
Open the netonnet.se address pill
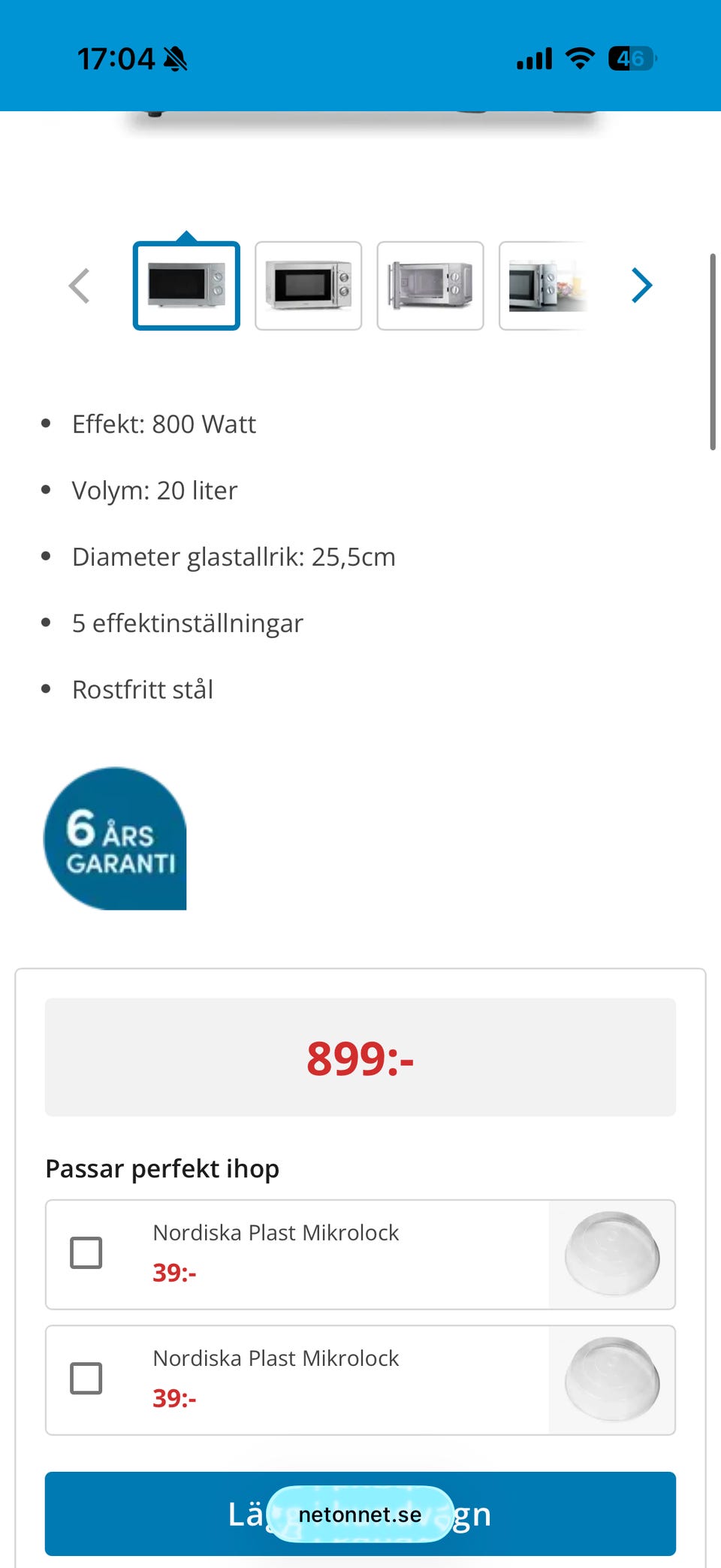[x=360, y=1514]
